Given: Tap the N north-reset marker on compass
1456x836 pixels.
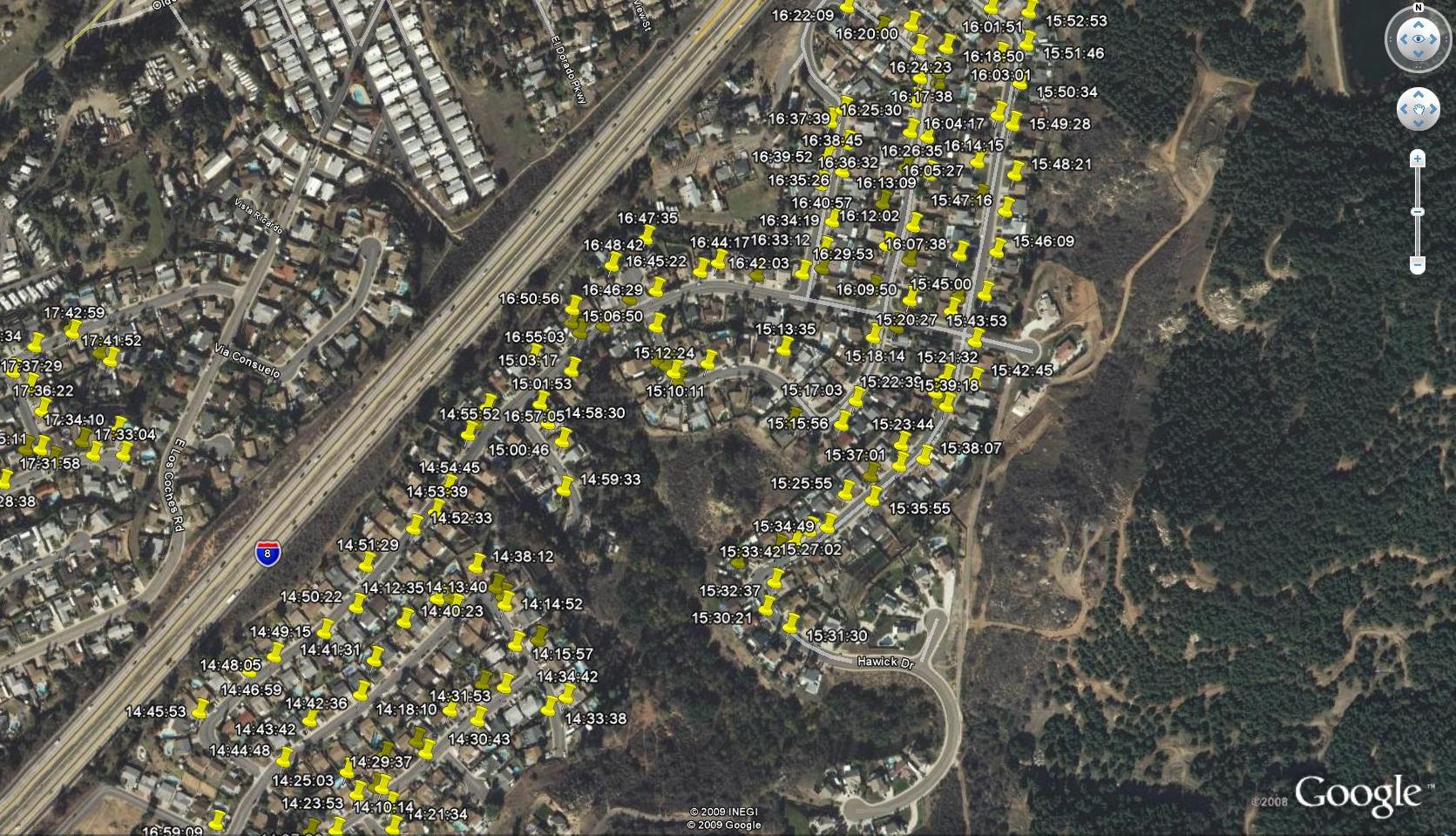Looking at the screenshot, I should [x=1418, y=8].
